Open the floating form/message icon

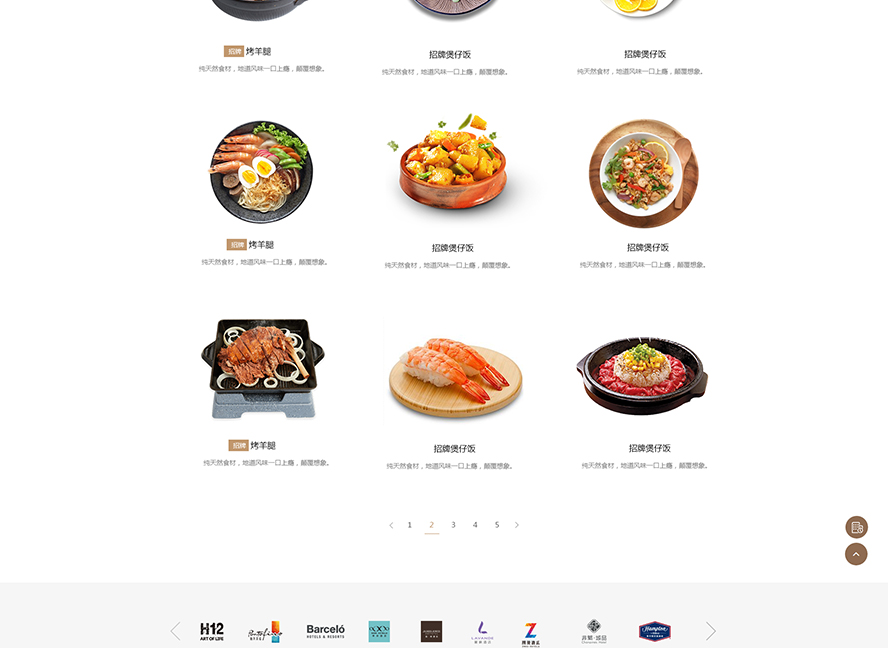click(x=856, y=527)
